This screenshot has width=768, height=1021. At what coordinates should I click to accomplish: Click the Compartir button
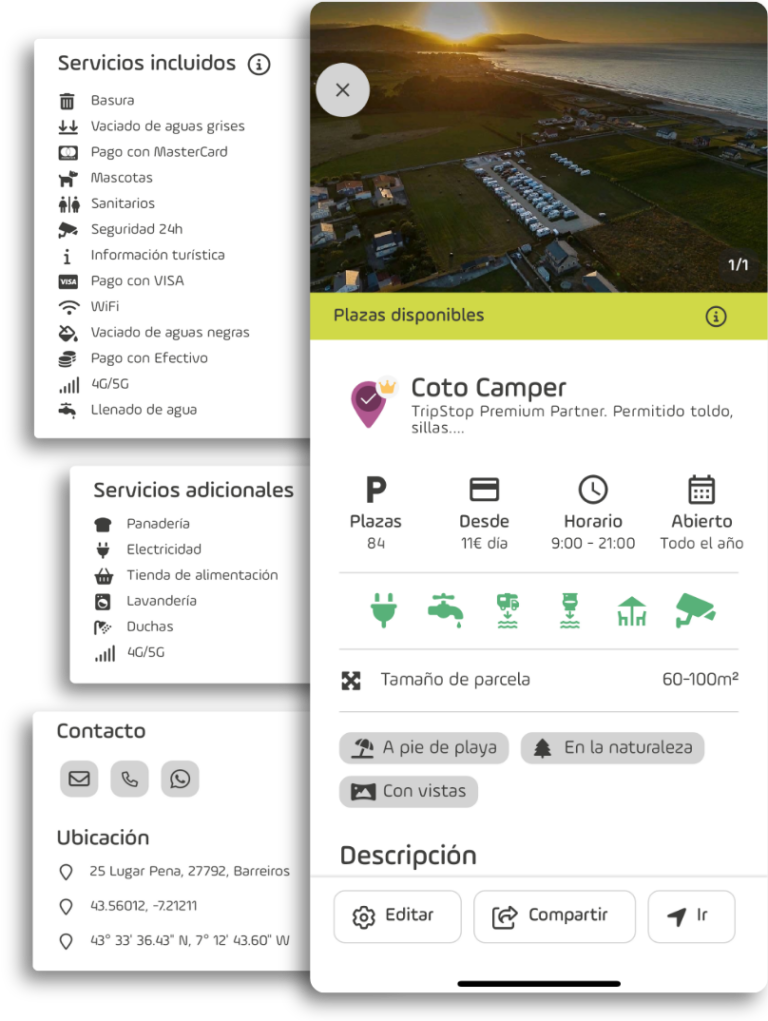coord(554,916)
